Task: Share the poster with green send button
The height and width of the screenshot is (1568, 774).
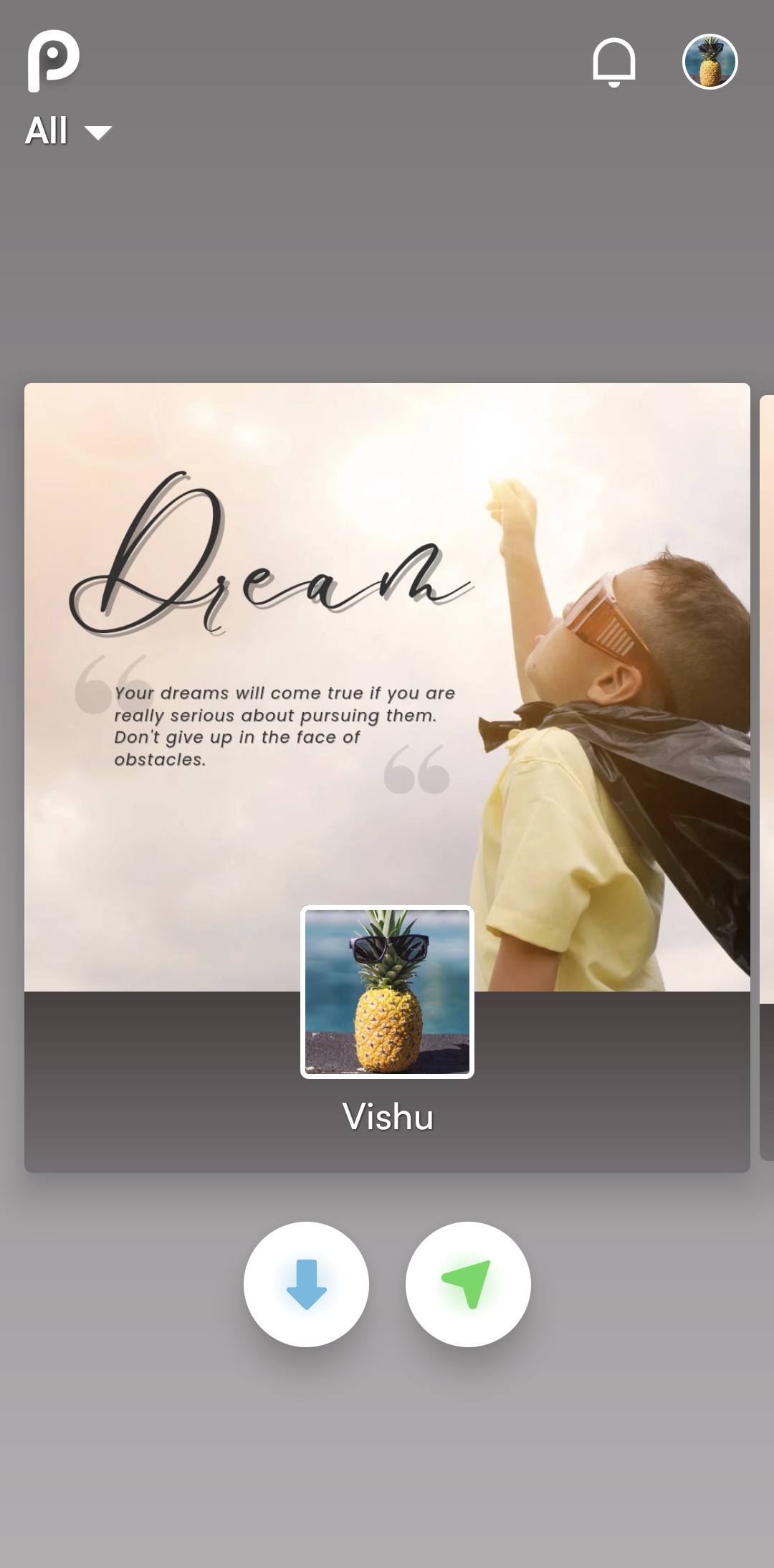Action: 468,1284
